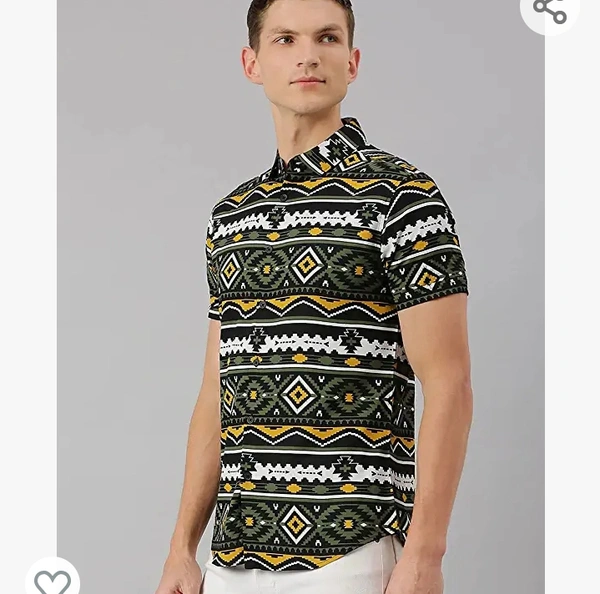
Task: Add the shirt to wishlist
Action: coord(53,580)
